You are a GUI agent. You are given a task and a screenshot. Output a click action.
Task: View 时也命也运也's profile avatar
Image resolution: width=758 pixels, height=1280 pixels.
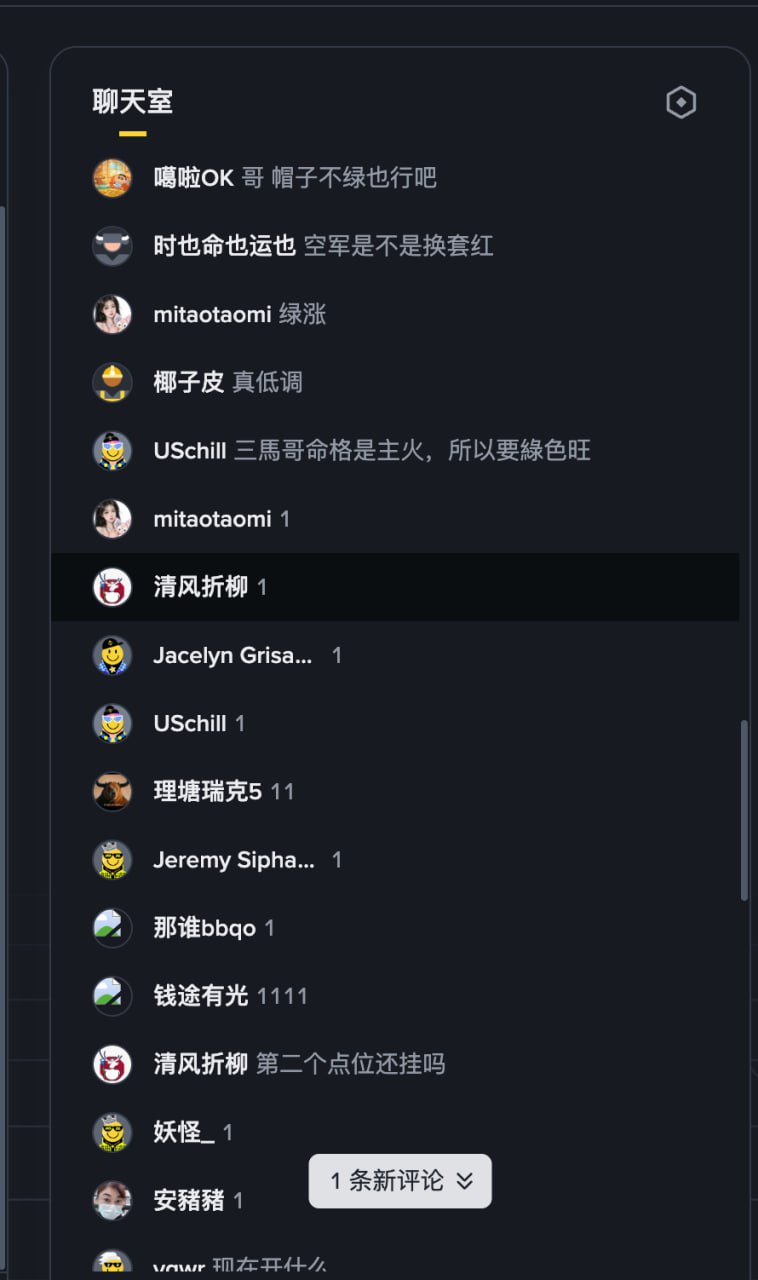tap(113, 246)
